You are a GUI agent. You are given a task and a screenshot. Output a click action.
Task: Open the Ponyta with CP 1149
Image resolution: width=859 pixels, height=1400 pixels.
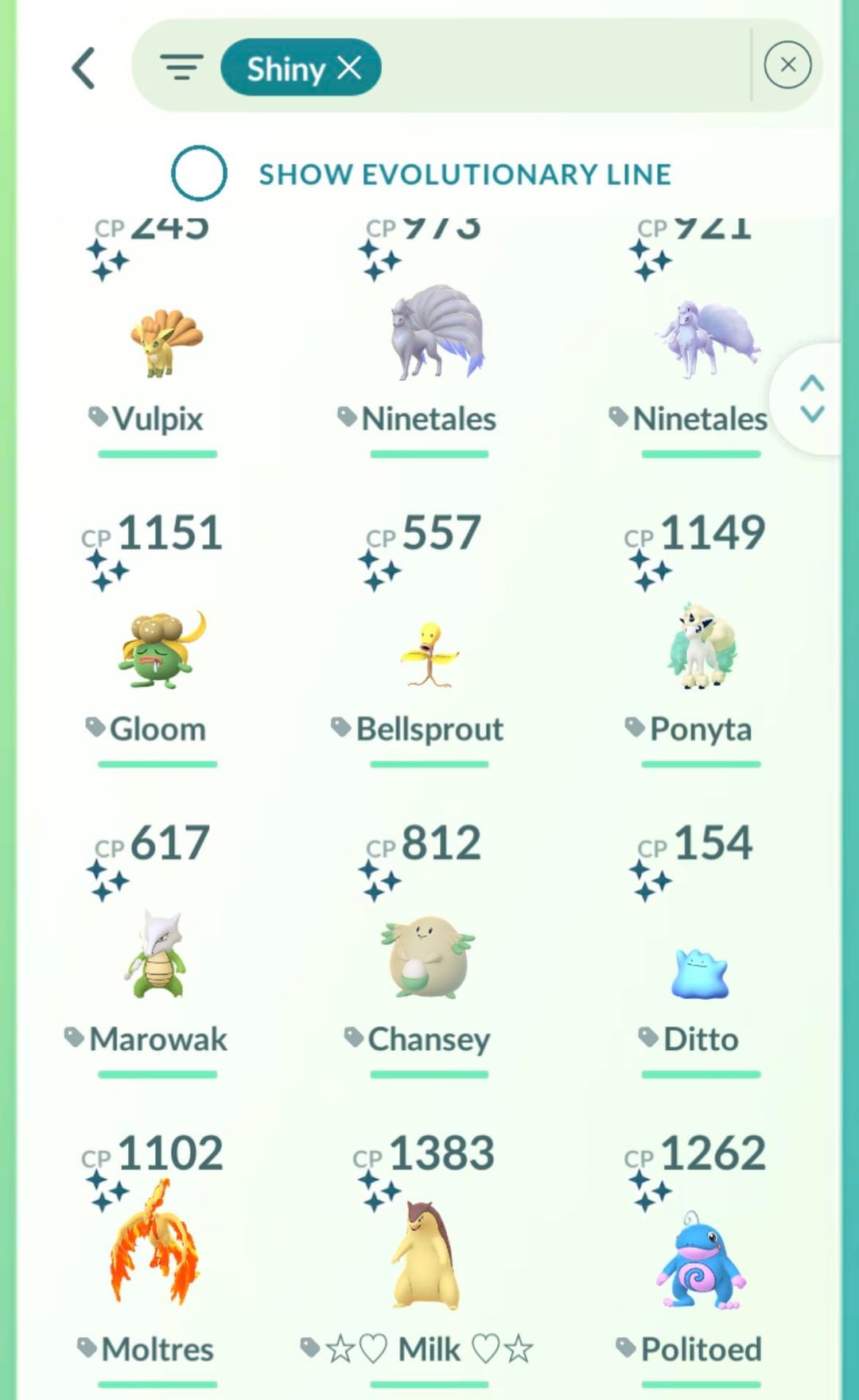[701, 646]
